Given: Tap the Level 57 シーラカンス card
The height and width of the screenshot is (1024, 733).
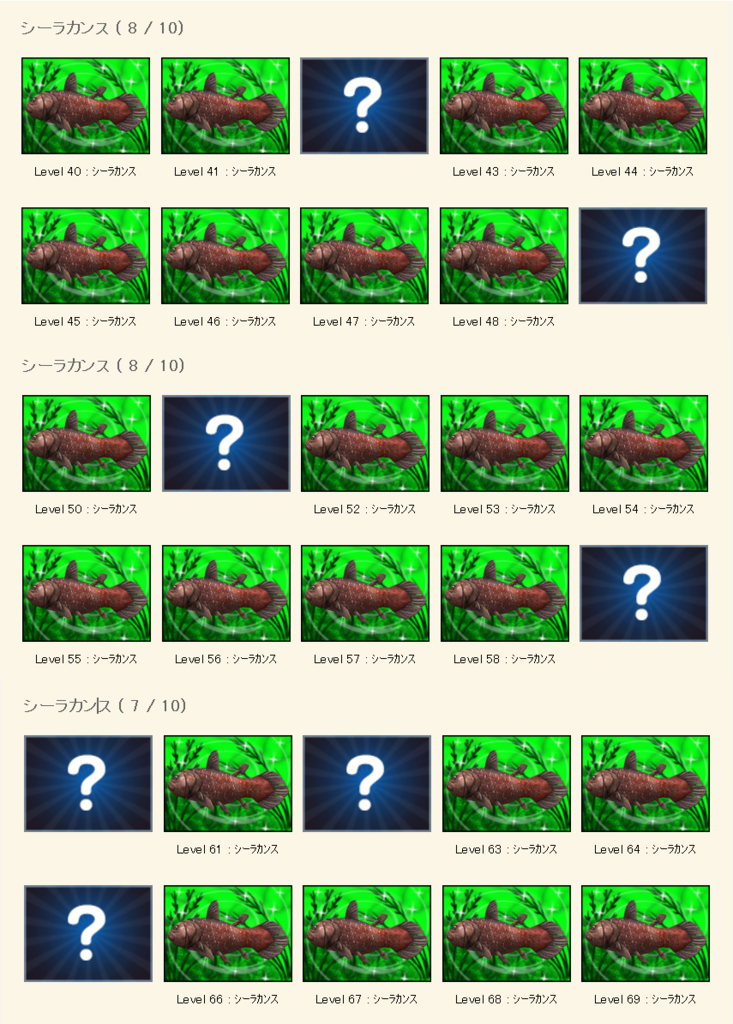Looking at the screenshot, I should click(364, 593).
